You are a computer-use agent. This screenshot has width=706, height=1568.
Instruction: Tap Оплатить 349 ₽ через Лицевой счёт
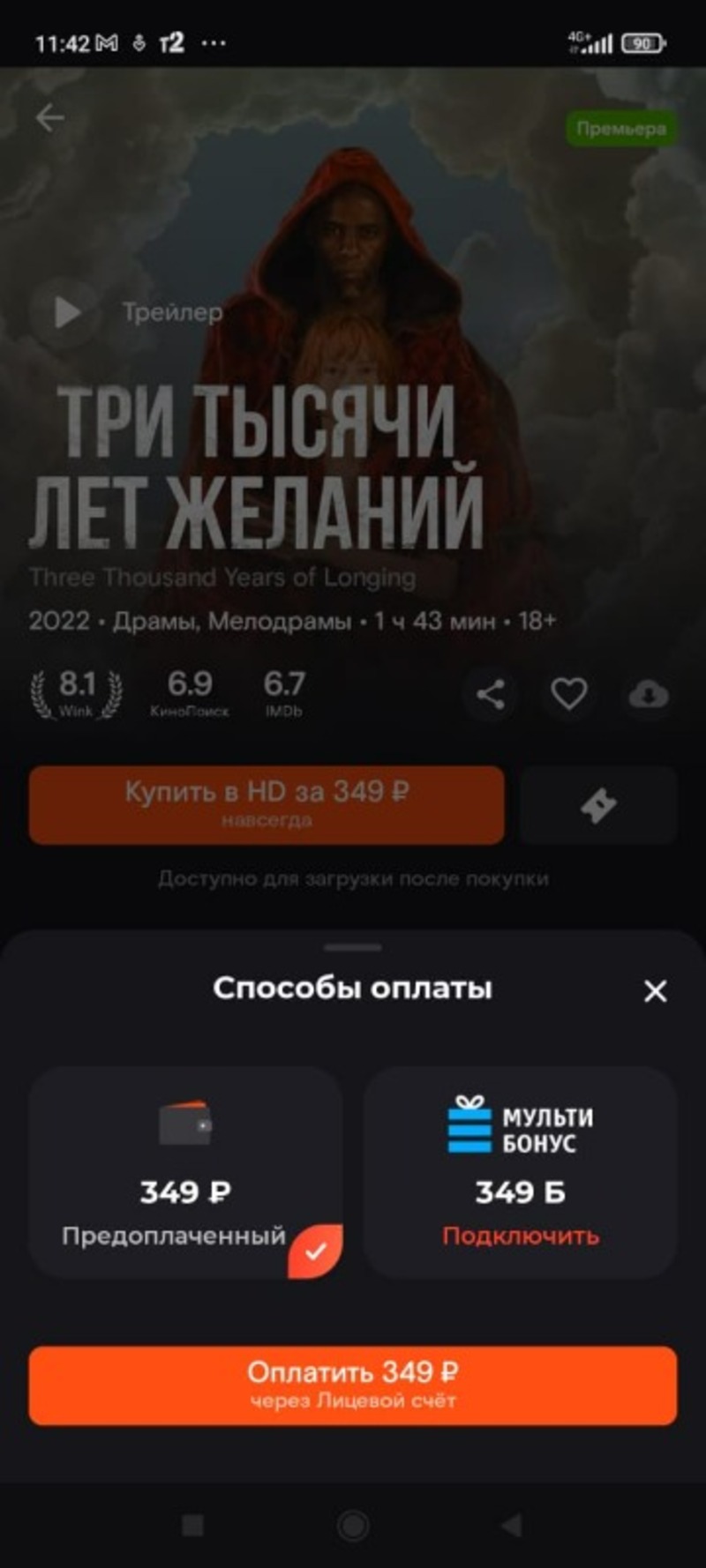click(353, 1385)
